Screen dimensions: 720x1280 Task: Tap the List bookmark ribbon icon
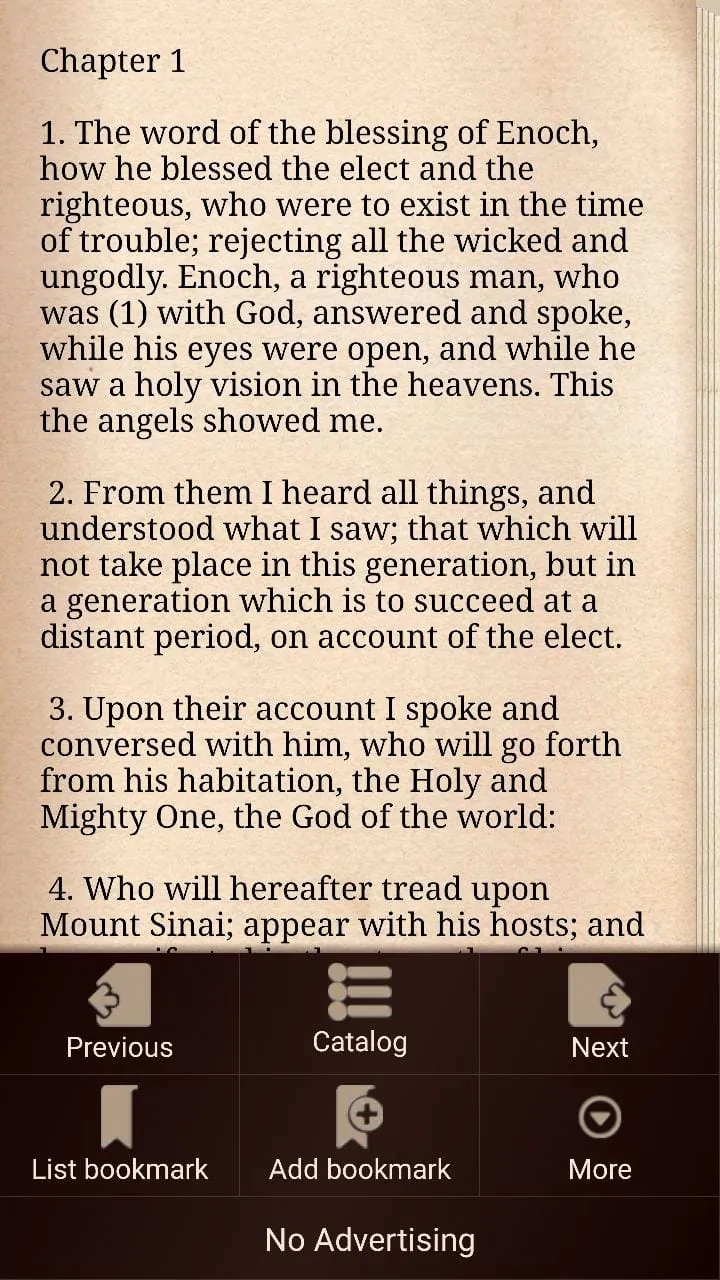pos(119,1117)
